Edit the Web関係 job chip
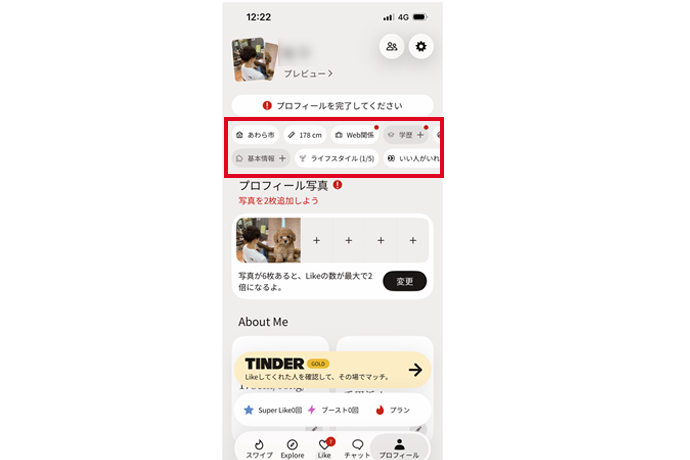The height and width of the screenshot is (460, 690). (x=355, y=135)
